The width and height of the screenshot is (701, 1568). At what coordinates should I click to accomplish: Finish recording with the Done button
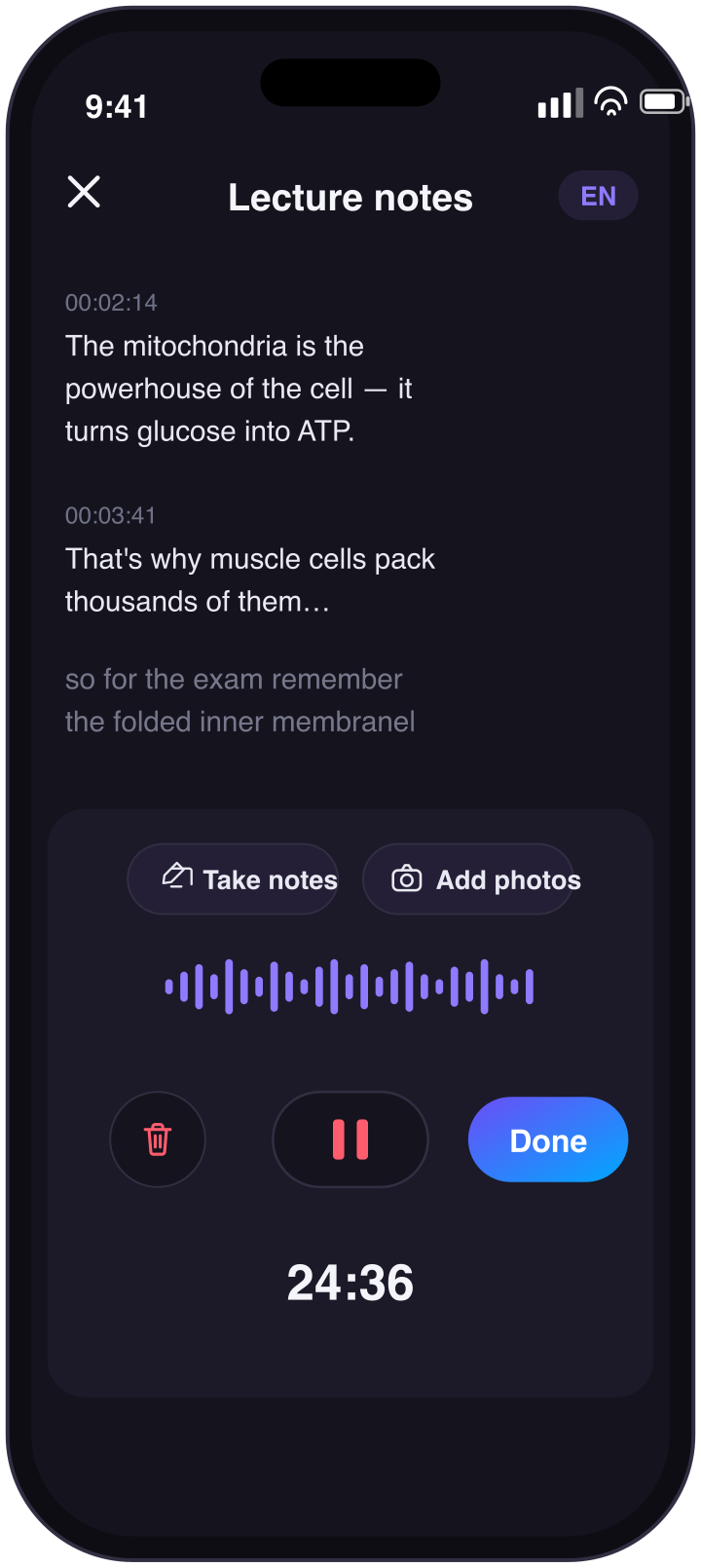[548, 1139]
